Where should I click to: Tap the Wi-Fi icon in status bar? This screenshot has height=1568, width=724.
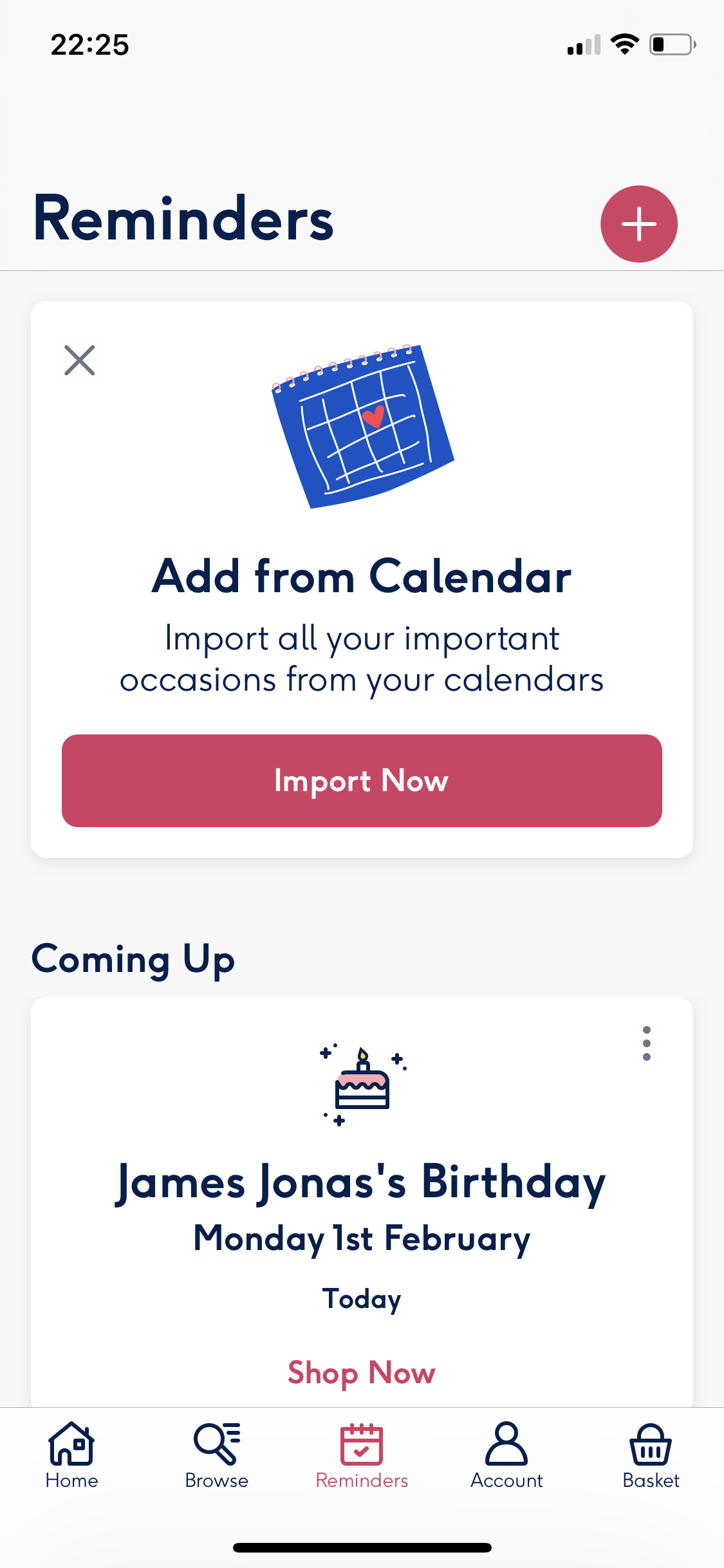coord(624,44)
